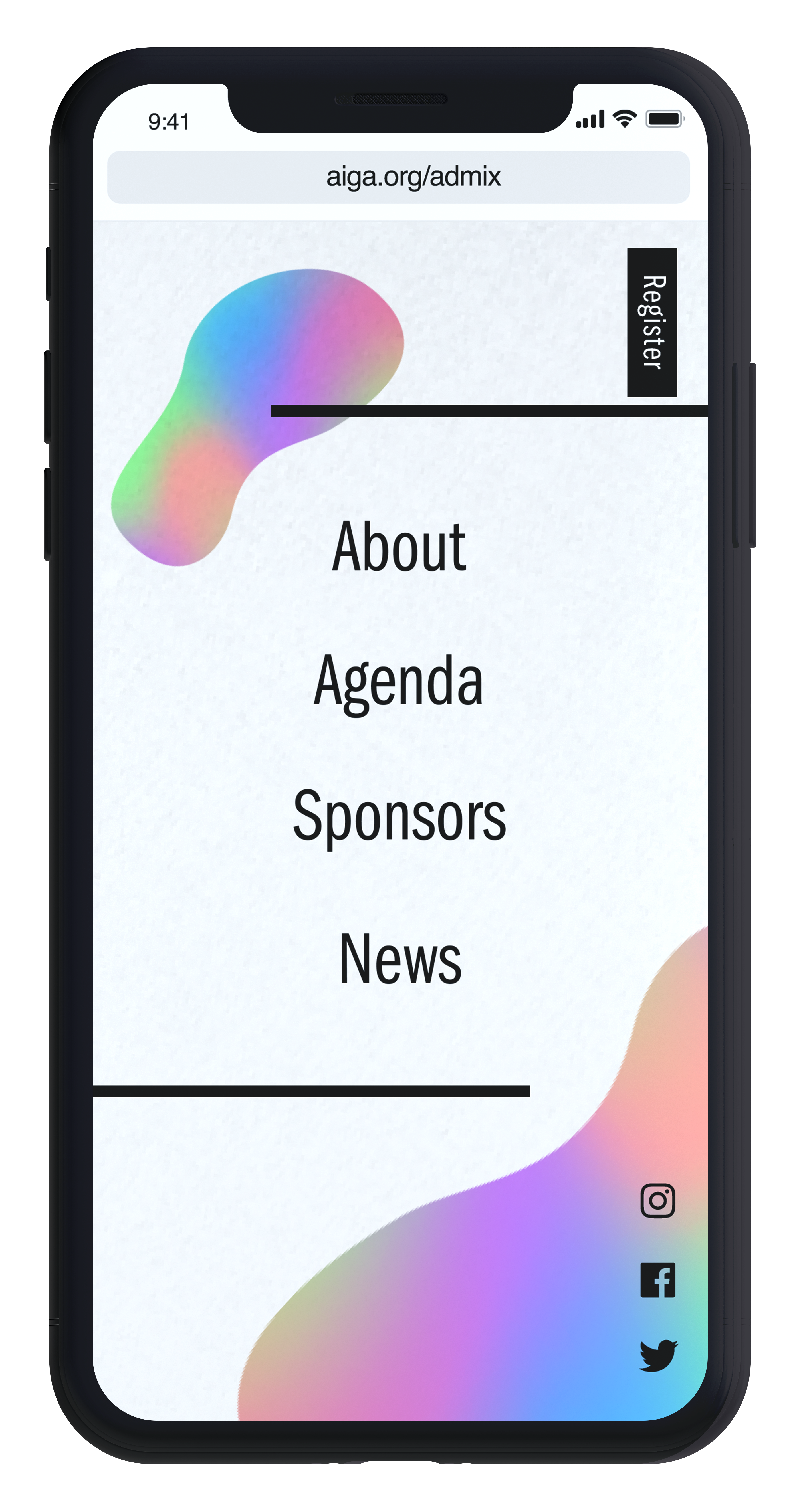Open the Instagram profile icon
The image size is (799, 1512).
657,1201
